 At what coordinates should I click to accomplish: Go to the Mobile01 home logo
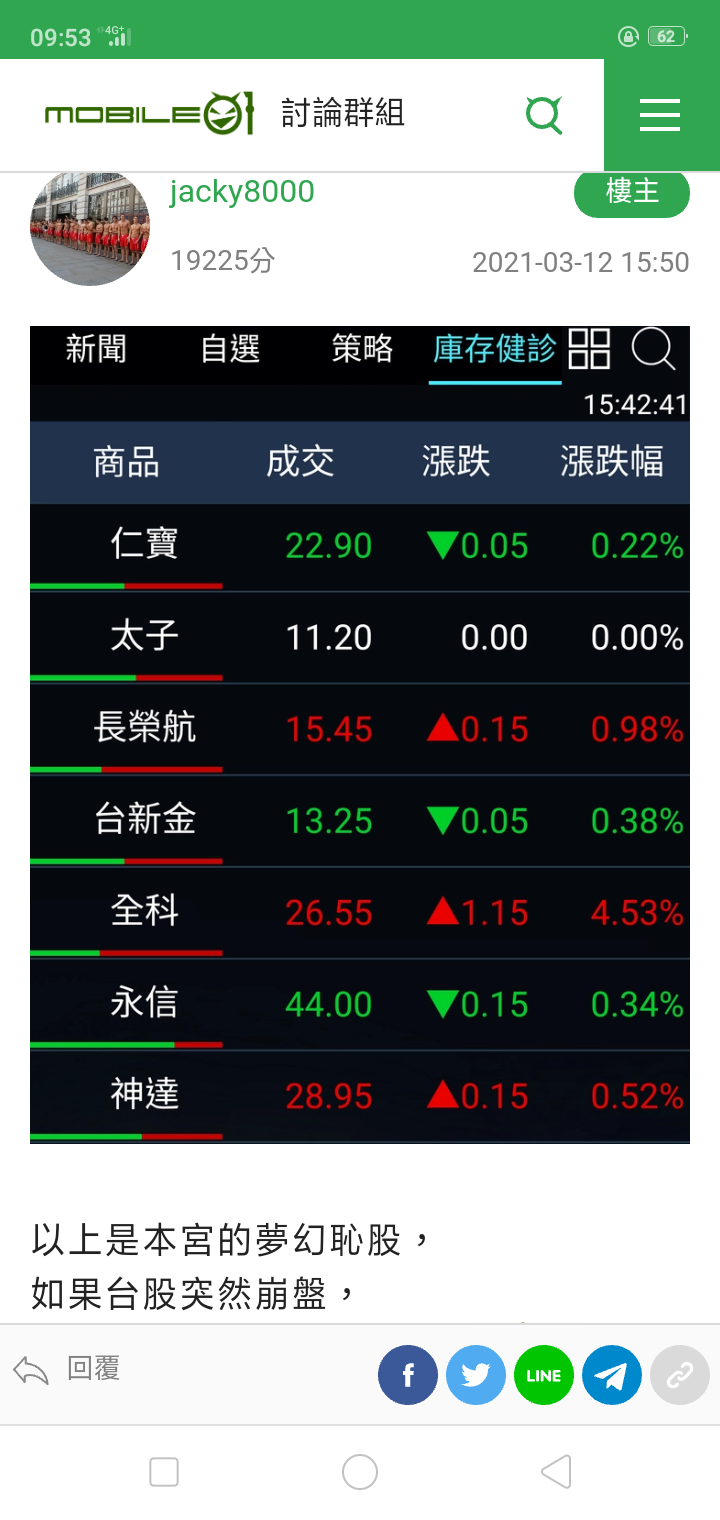[150, 115]
